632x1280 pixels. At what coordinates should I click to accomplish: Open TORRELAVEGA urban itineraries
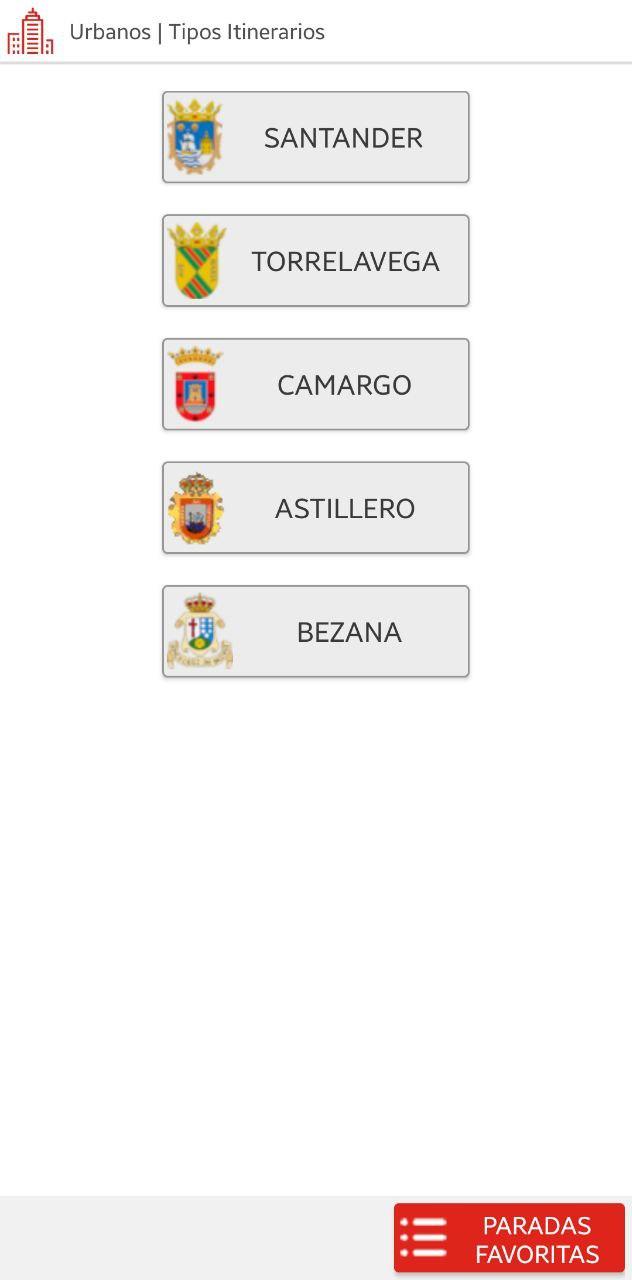pos(316,261)
